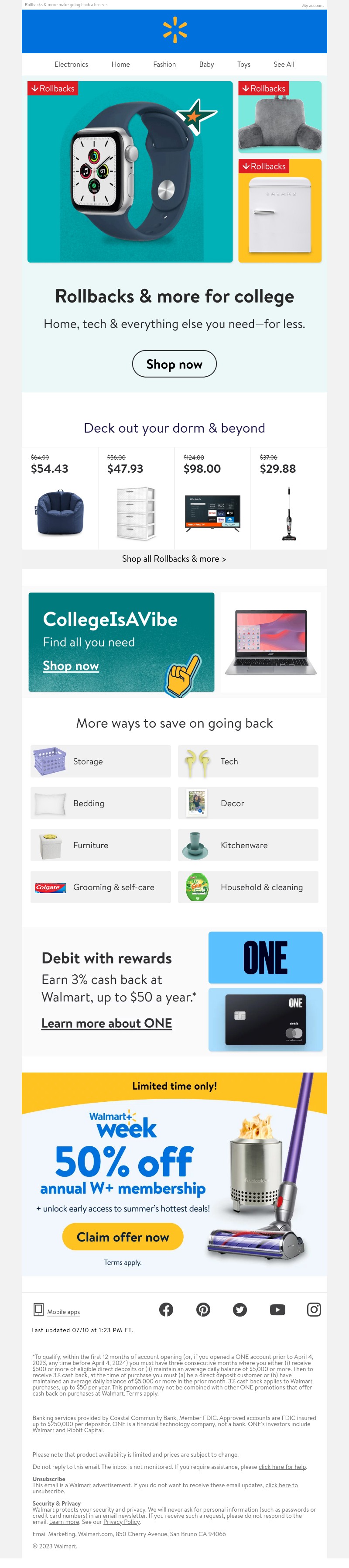The image size is (349, 1568).
Task: Open Shop all Rollbacks & more
Action: (174, 559)
